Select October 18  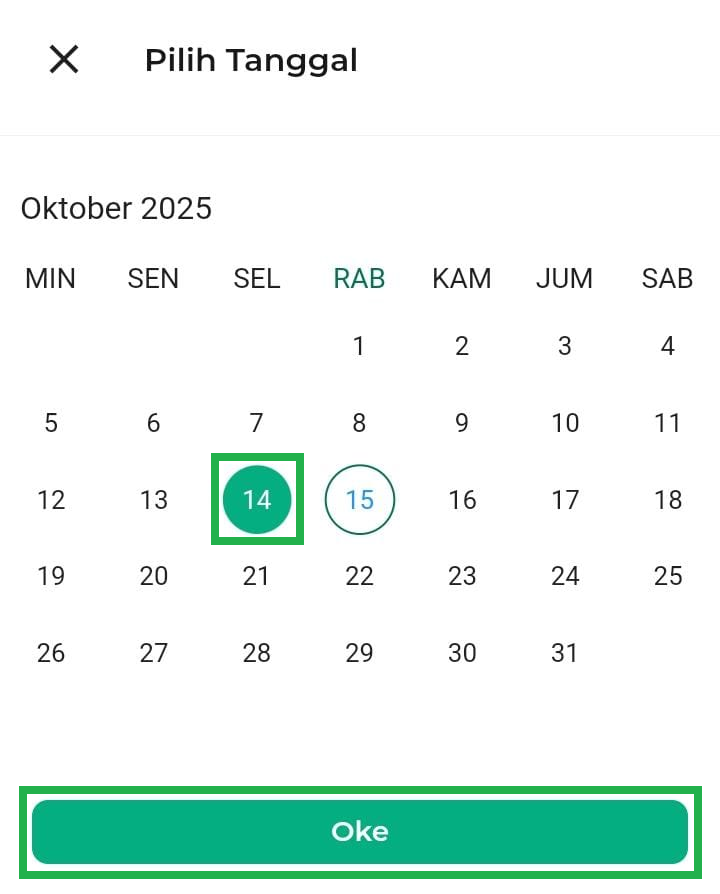668,499
